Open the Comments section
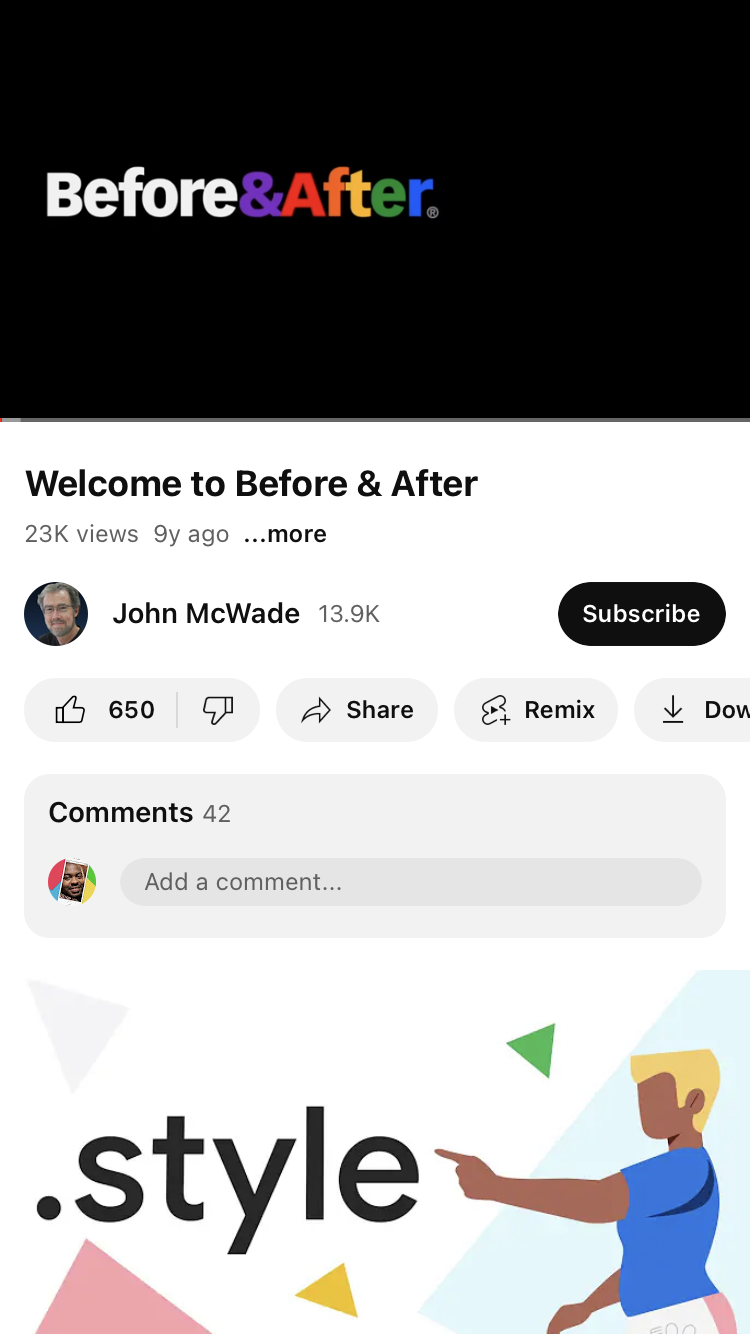This screenshot has width=750, height=1334. (x=140, y=813)
